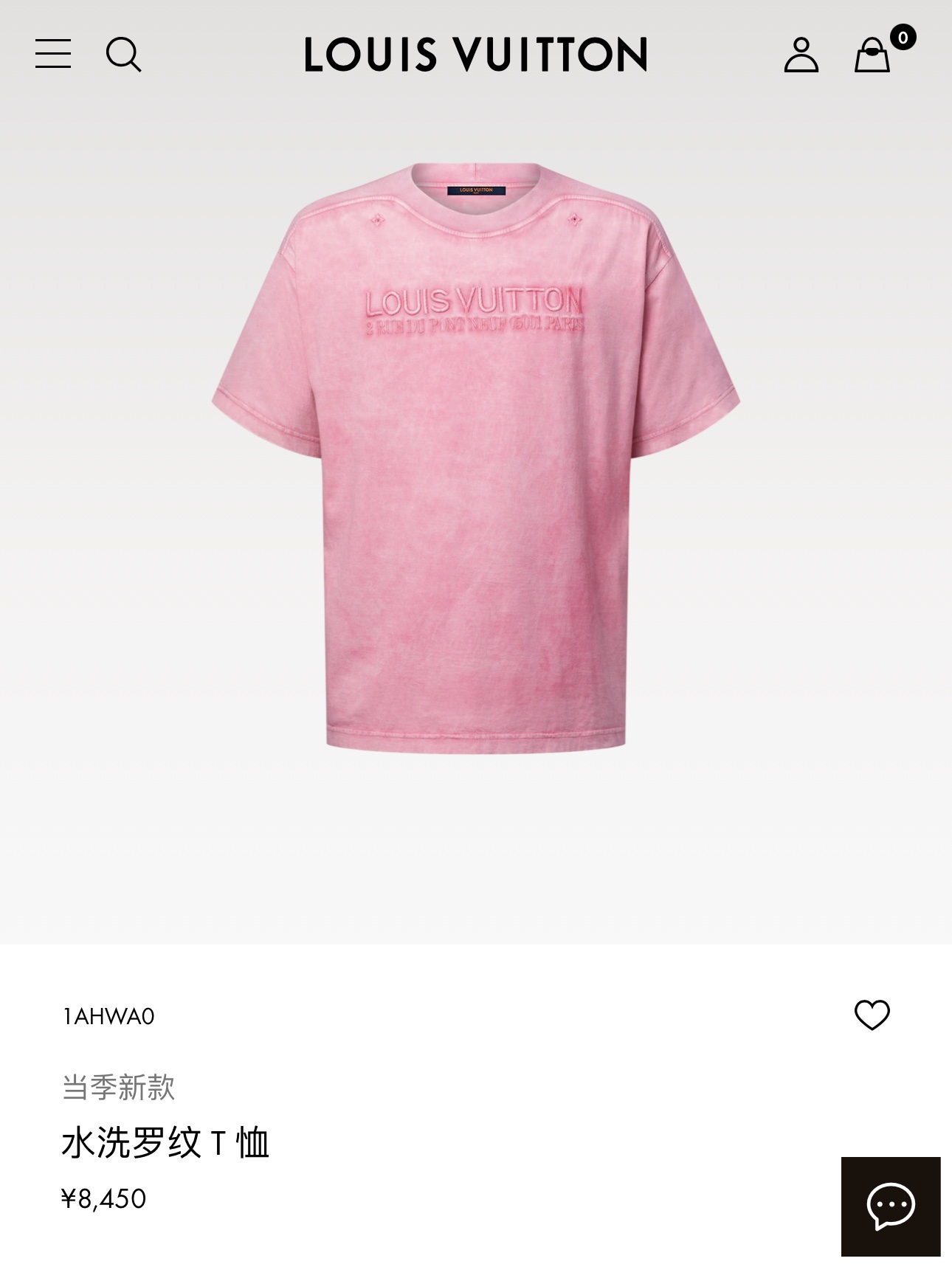View the shopping bag
The height and width of the screenshot is (1264, 952).
click(872, 55)
